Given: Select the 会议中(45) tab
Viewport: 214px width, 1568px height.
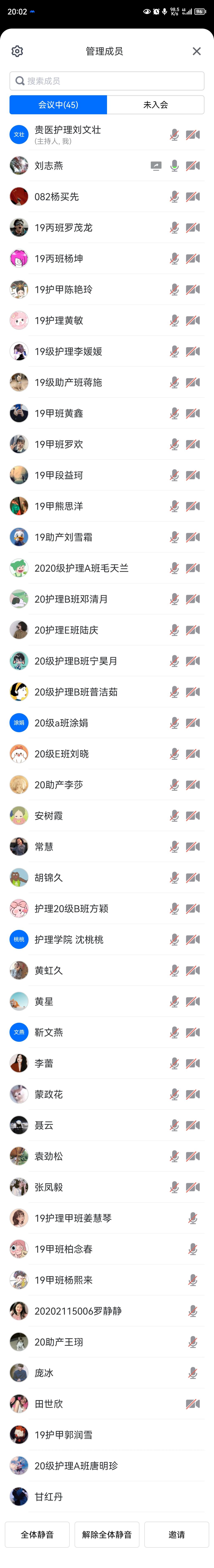Looking at the screenshot, I should click(58, 105).
